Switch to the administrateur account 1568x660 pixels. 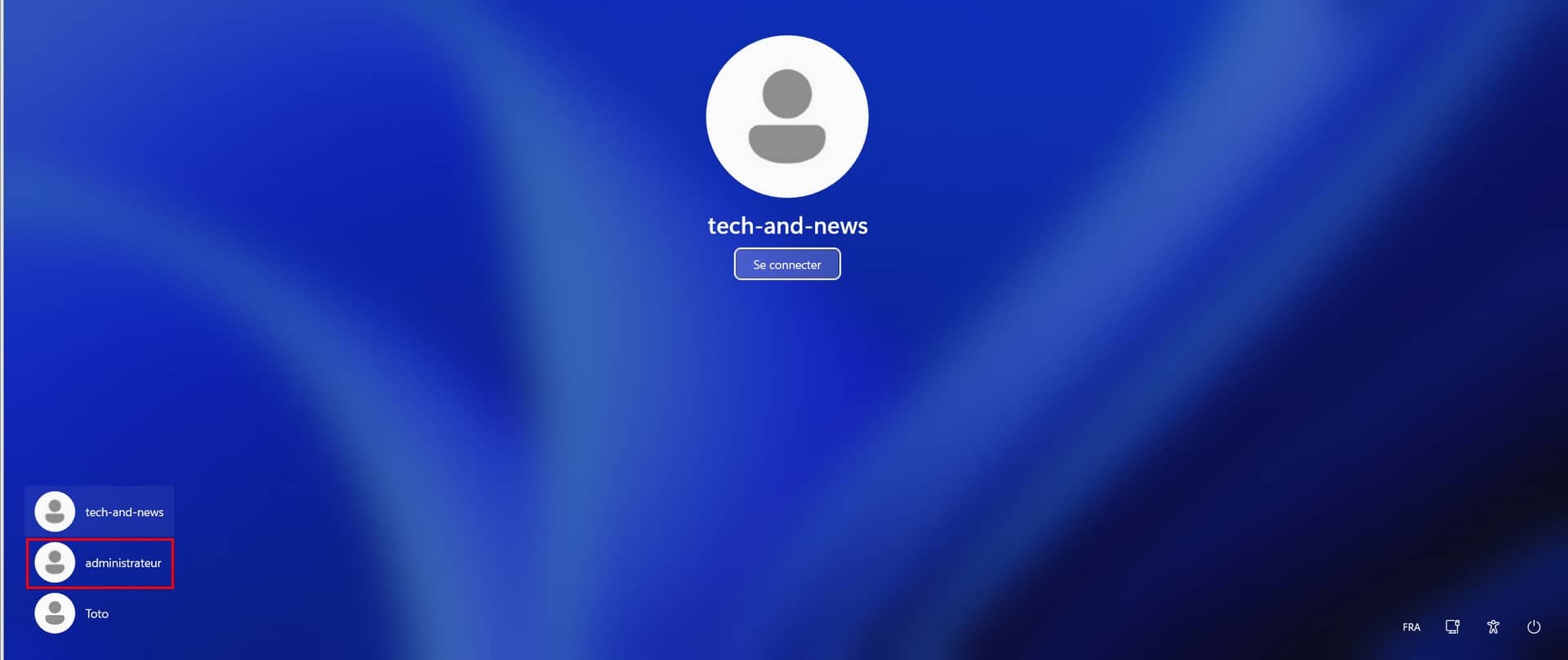click(100, 563)
